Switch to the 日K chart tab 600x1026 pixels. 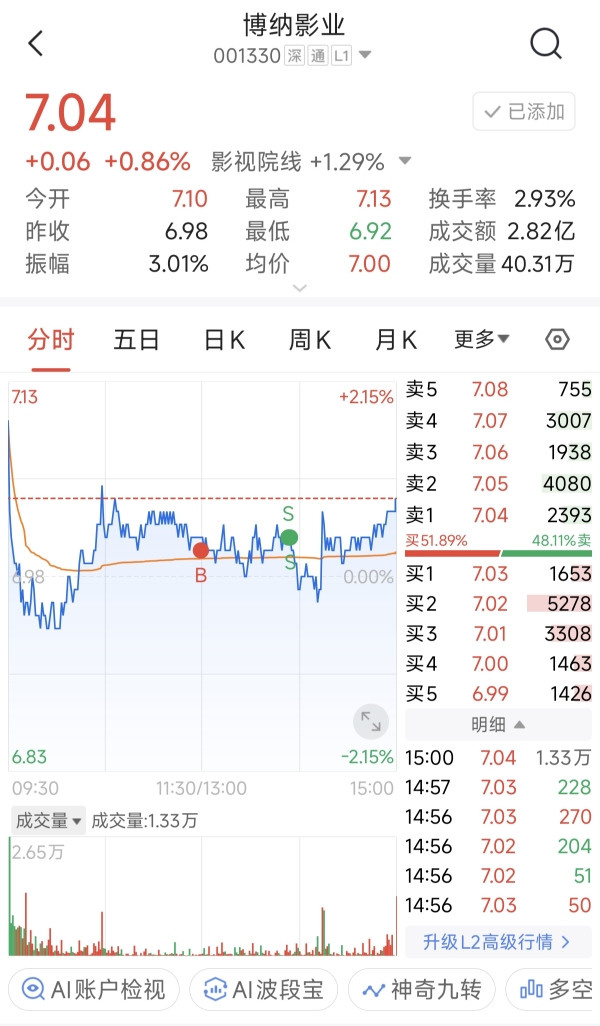click(x=224, y=340)
